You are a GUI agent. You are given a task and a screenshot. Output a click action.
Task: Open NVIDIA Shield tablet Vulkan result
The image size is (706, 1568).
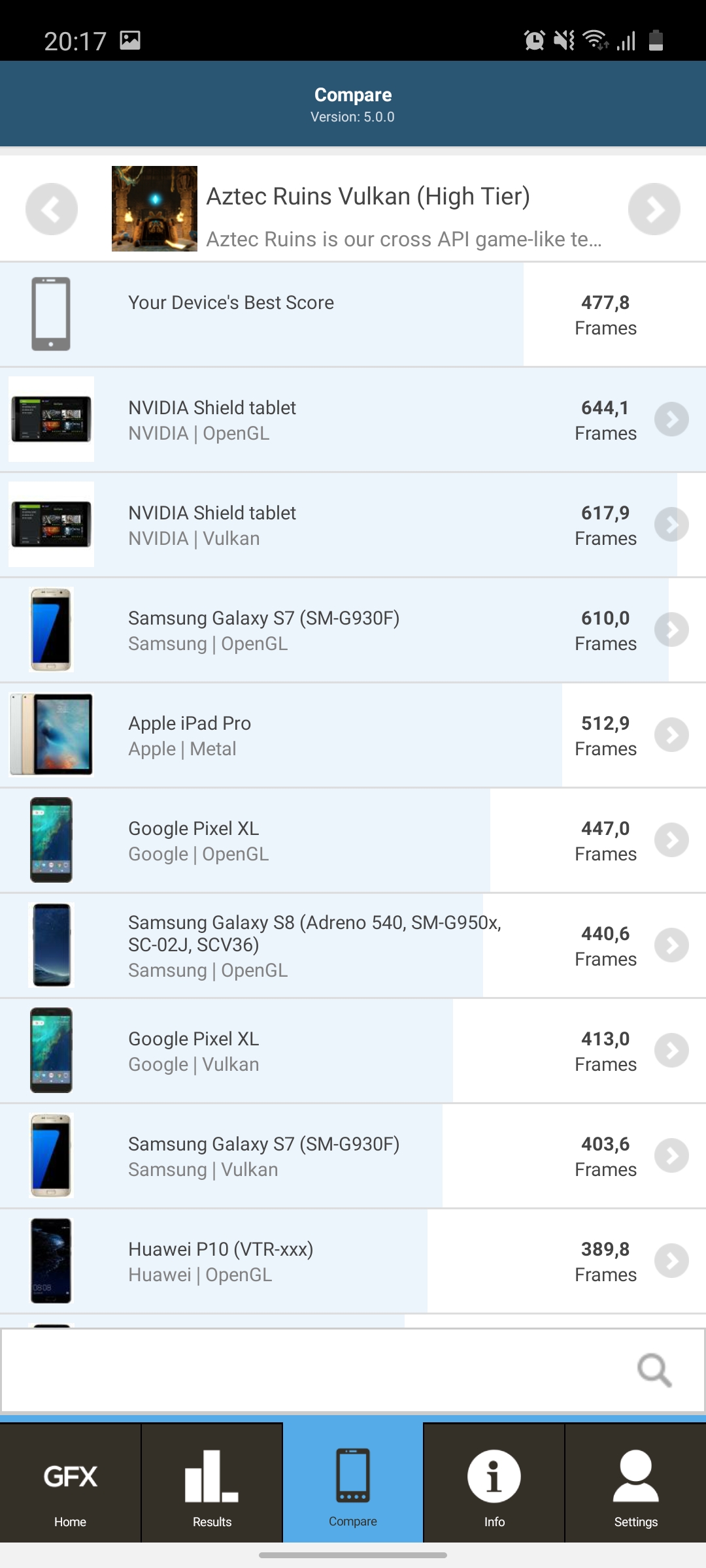[353, 525]
